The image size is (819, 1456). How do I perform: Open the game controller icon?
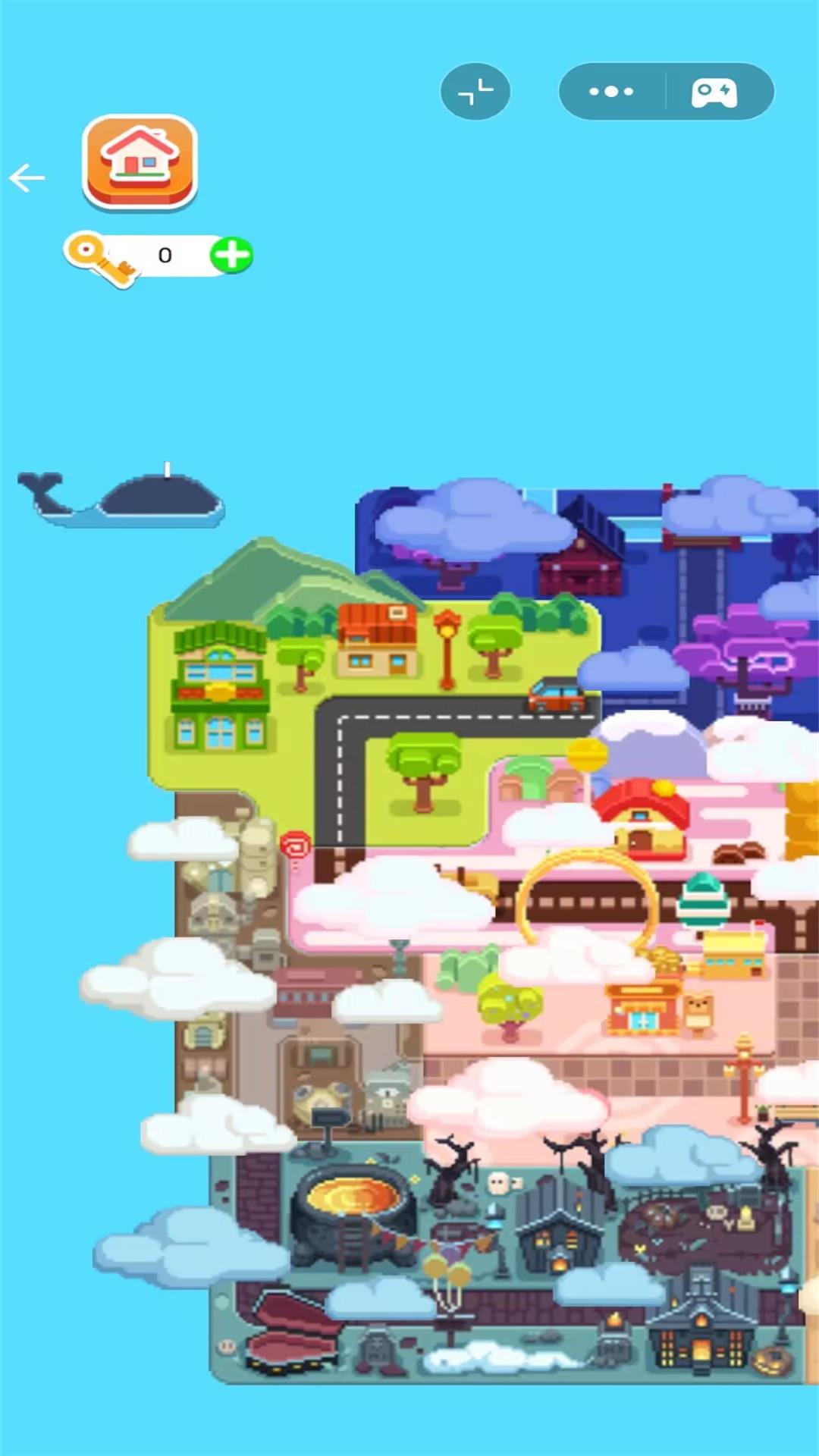[x=714, y=92]
